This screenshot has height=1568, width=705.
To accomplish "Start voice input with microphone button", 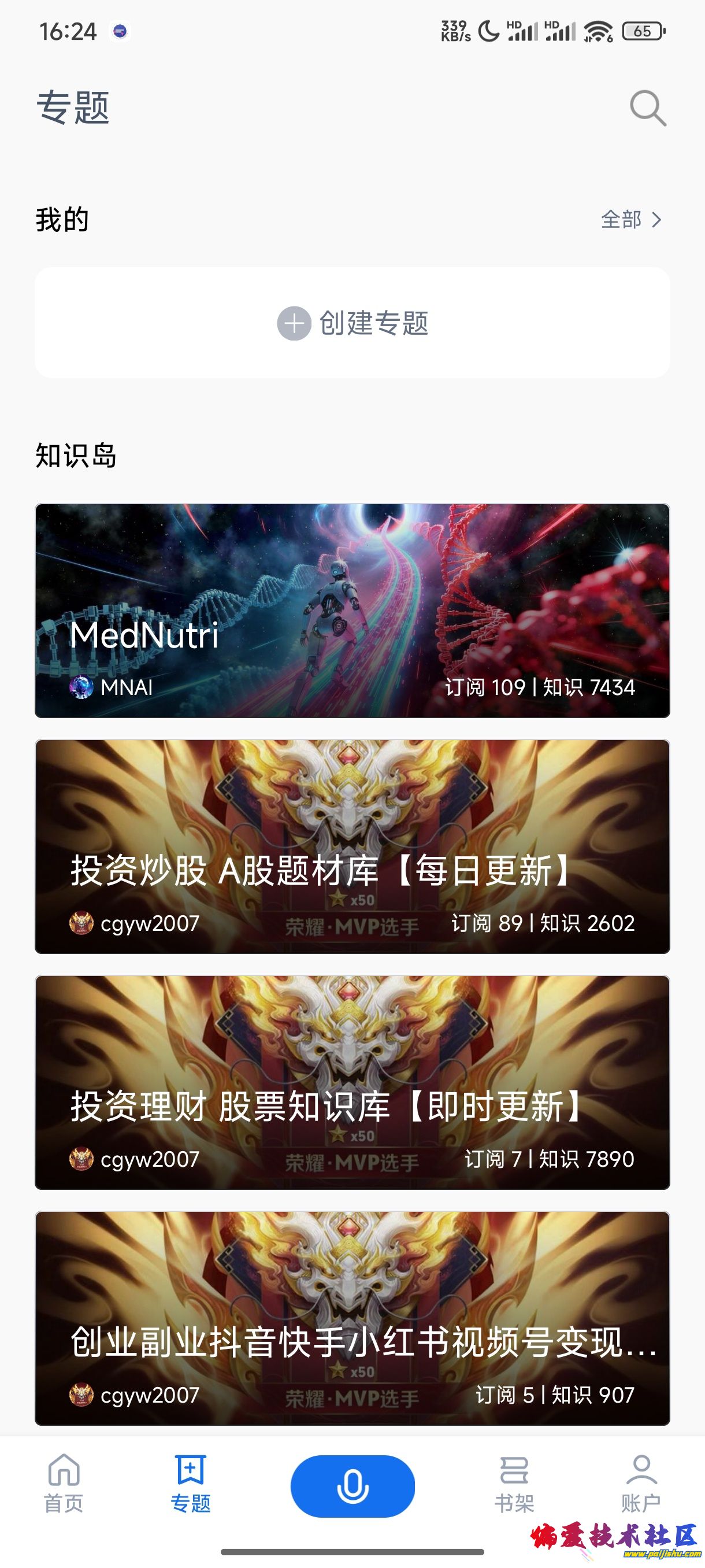I will pyautogui.click(x=353, y=1486).
